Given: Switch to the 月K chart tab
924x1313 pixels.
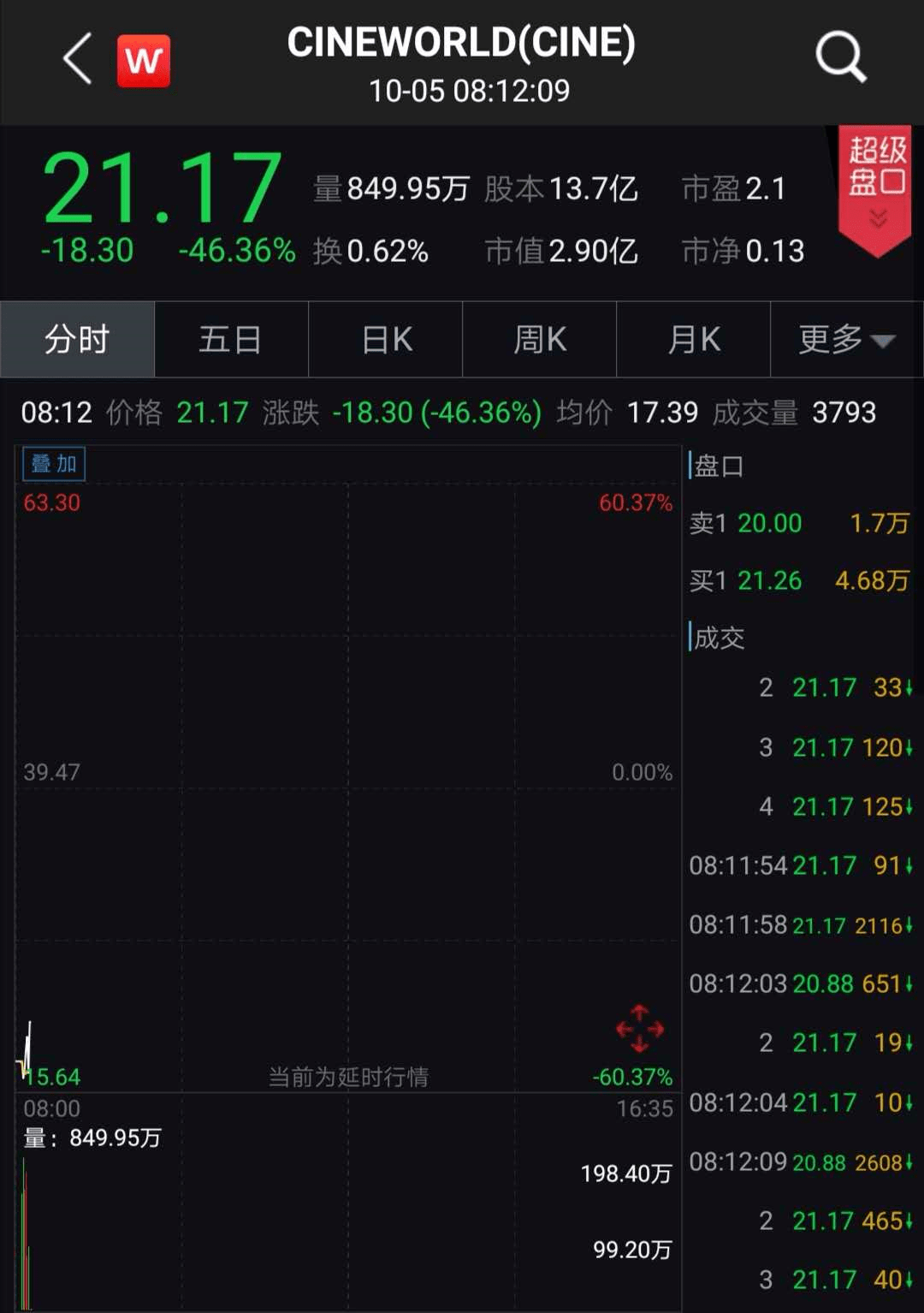Looking at the screenshot, I should pyautogui.click(x=694, y=340).
